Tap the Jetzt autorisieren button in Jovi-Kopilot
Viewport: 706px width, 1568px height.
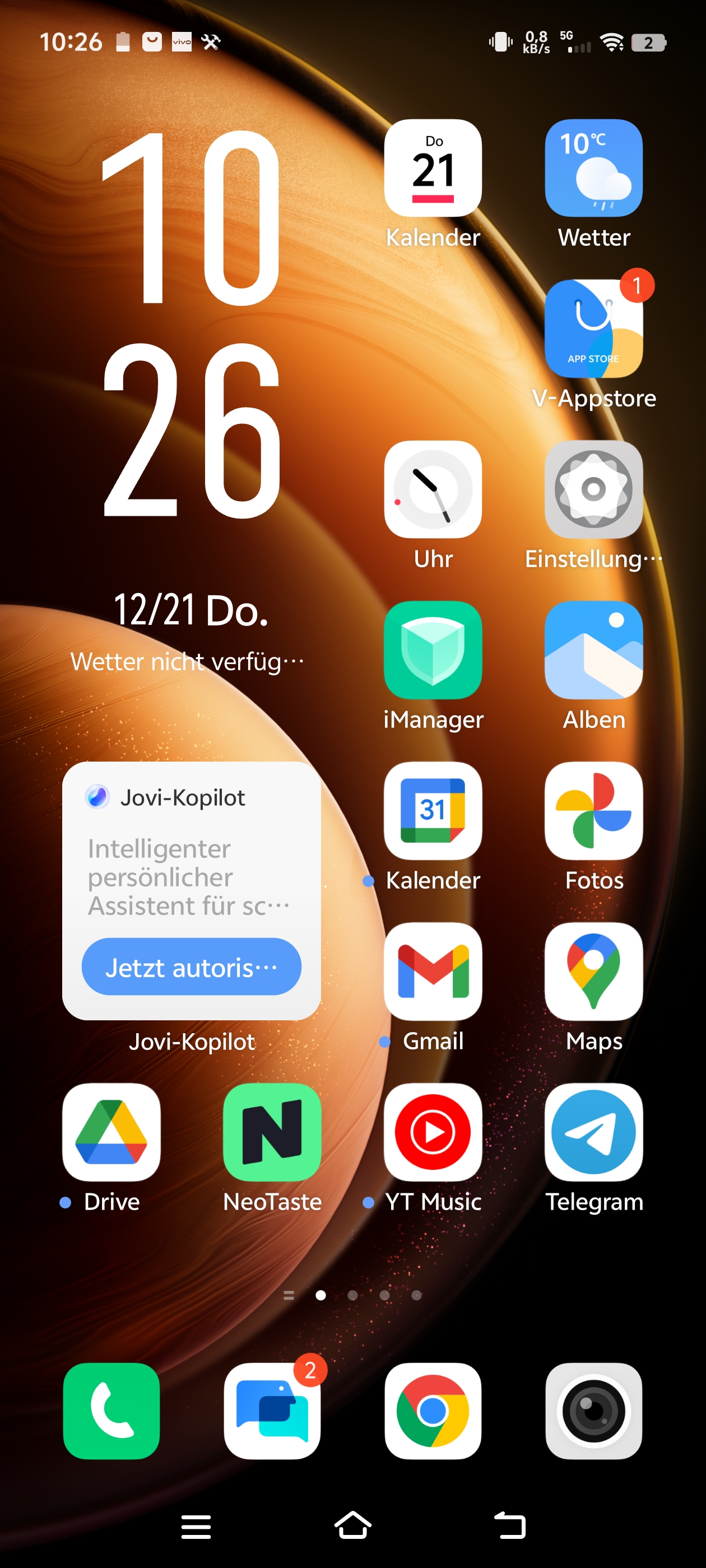tap(191, 967)
